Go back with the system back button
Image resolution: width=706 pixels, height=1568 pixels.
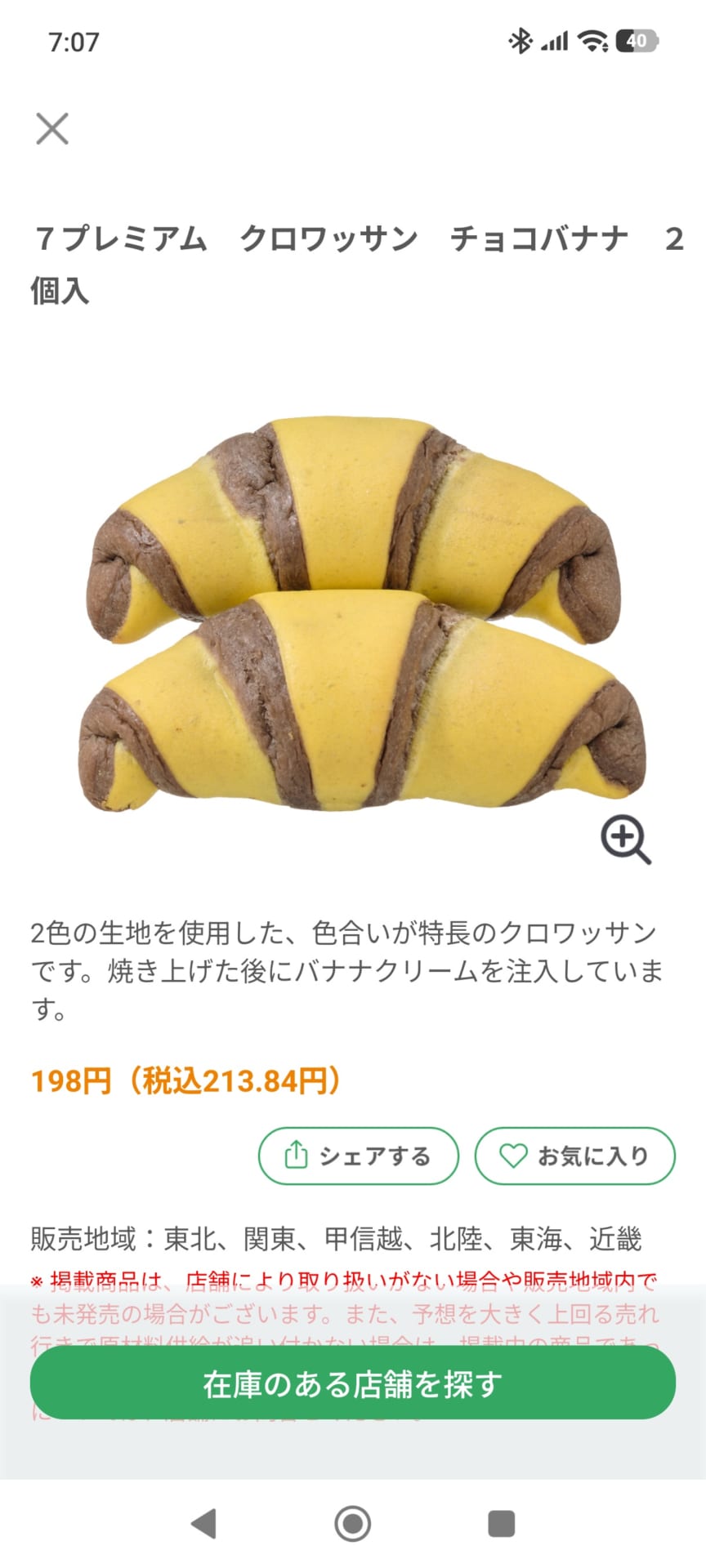(203, 1524)
